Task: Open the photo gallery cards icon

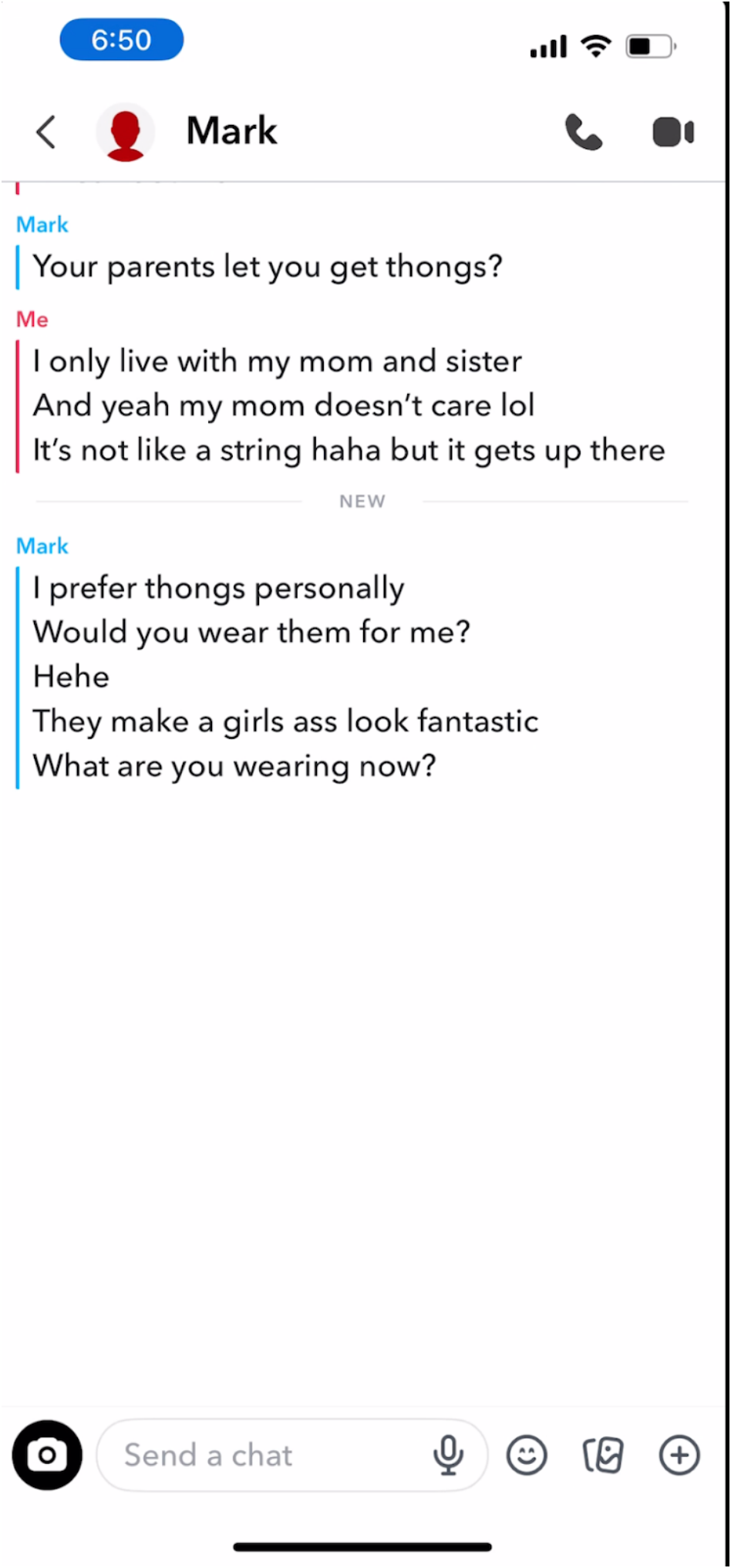Action: click(602, 1455)
